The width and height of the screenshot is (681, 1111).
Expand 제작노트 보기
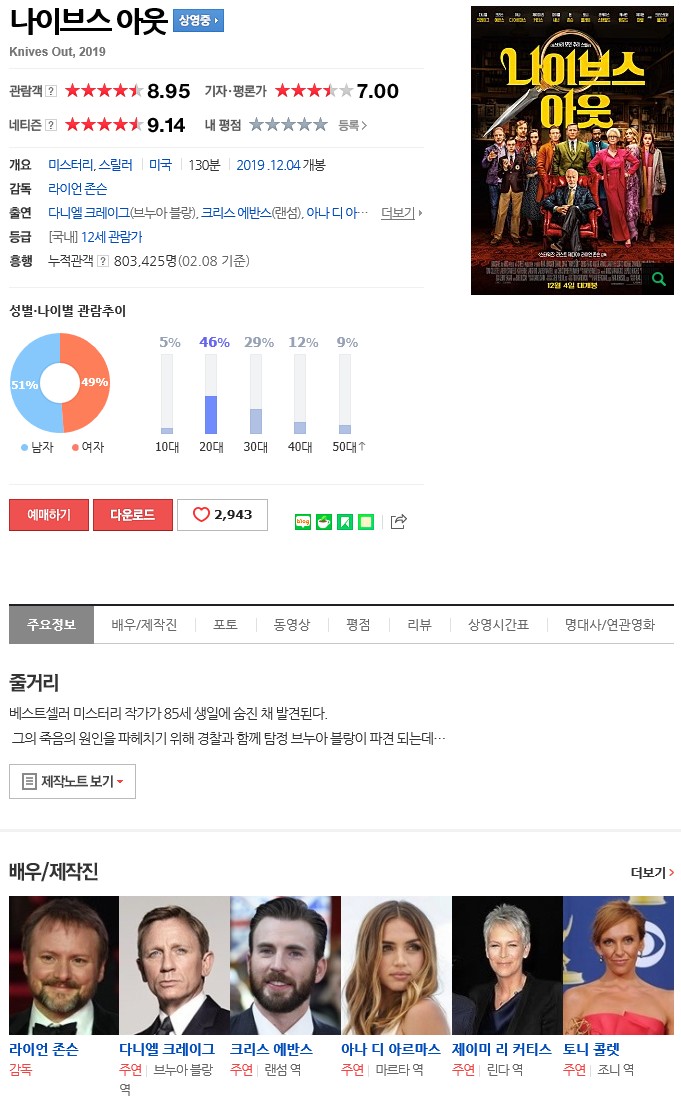click(72, 782)
